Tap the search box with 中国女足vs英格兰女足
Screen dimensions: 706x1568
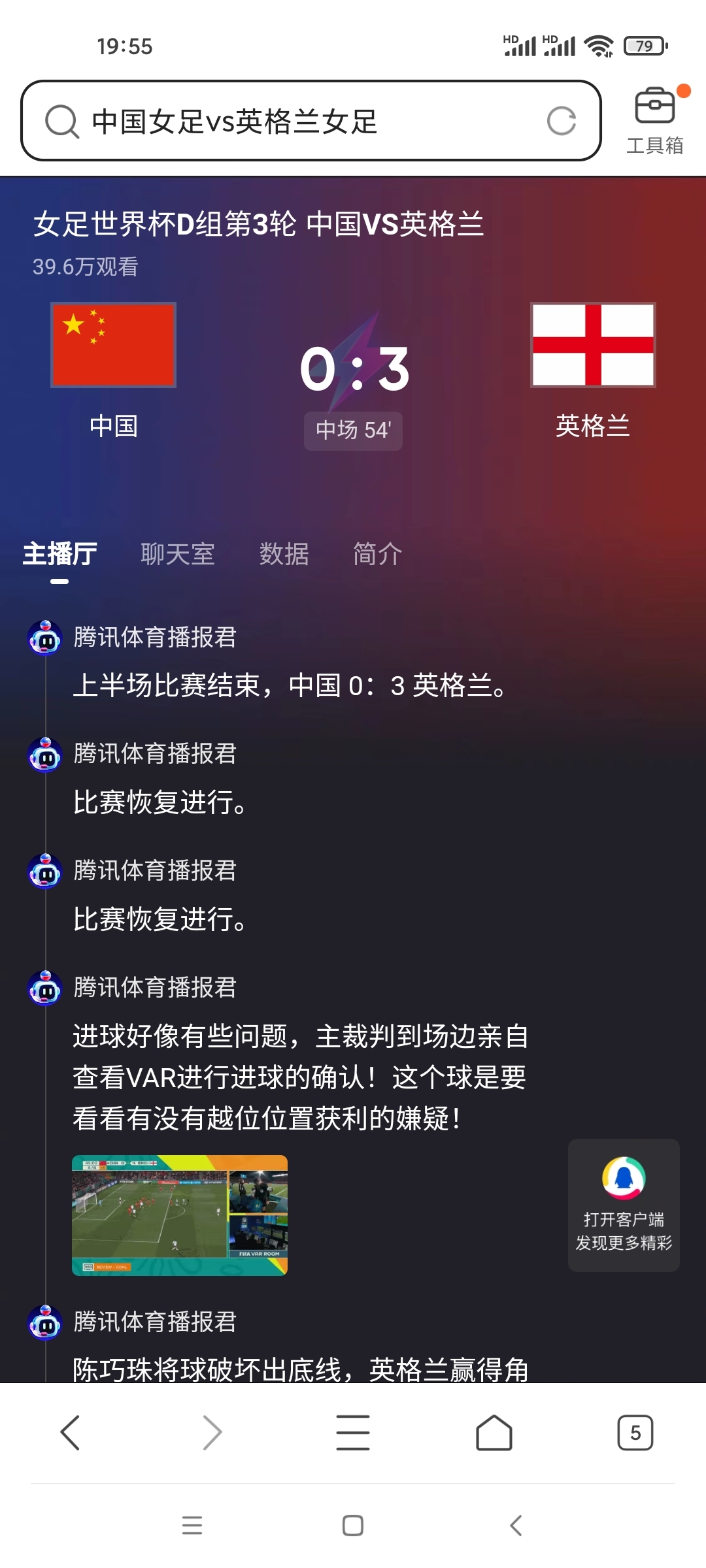[x=294, y=122]
